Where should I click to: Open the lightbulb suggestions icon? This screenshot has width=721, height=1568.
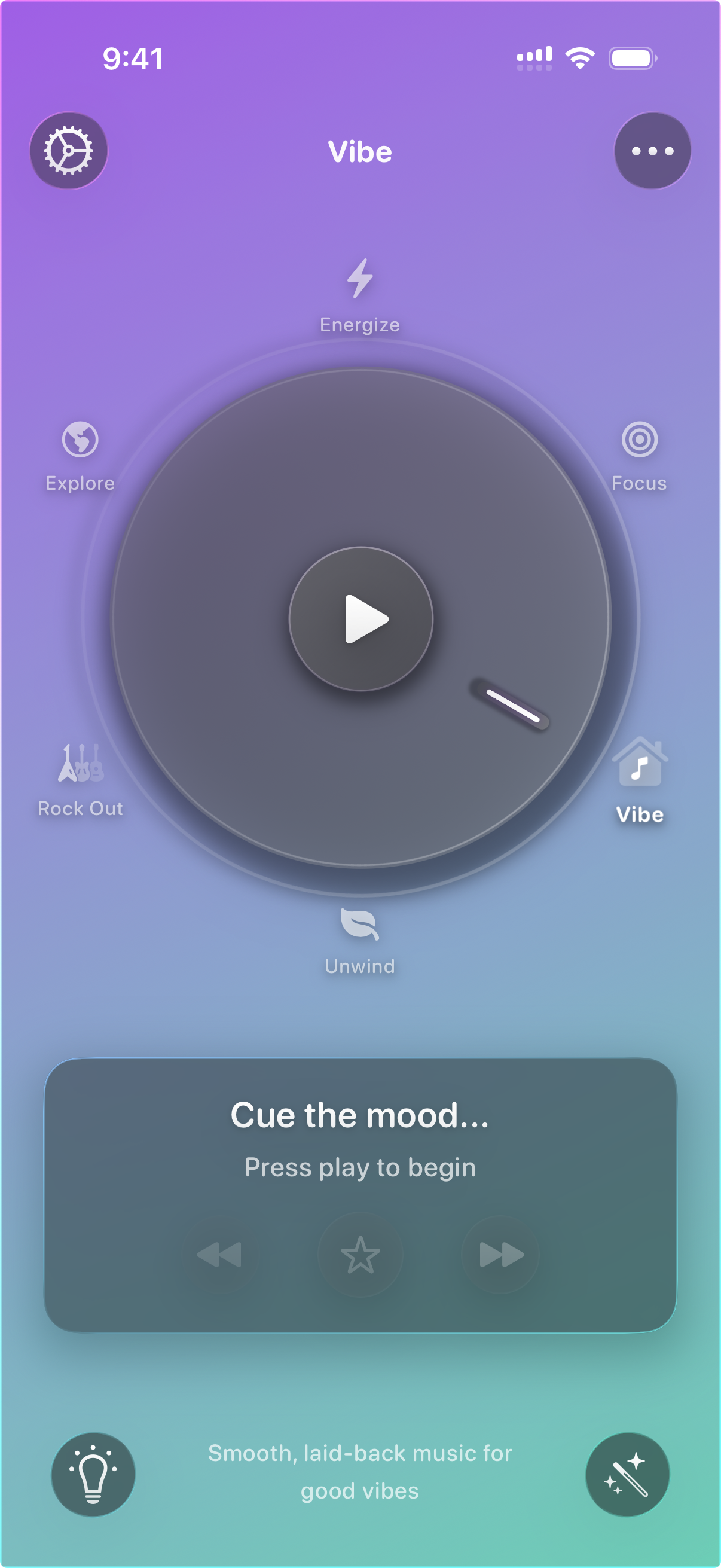tap(93, 1473)
